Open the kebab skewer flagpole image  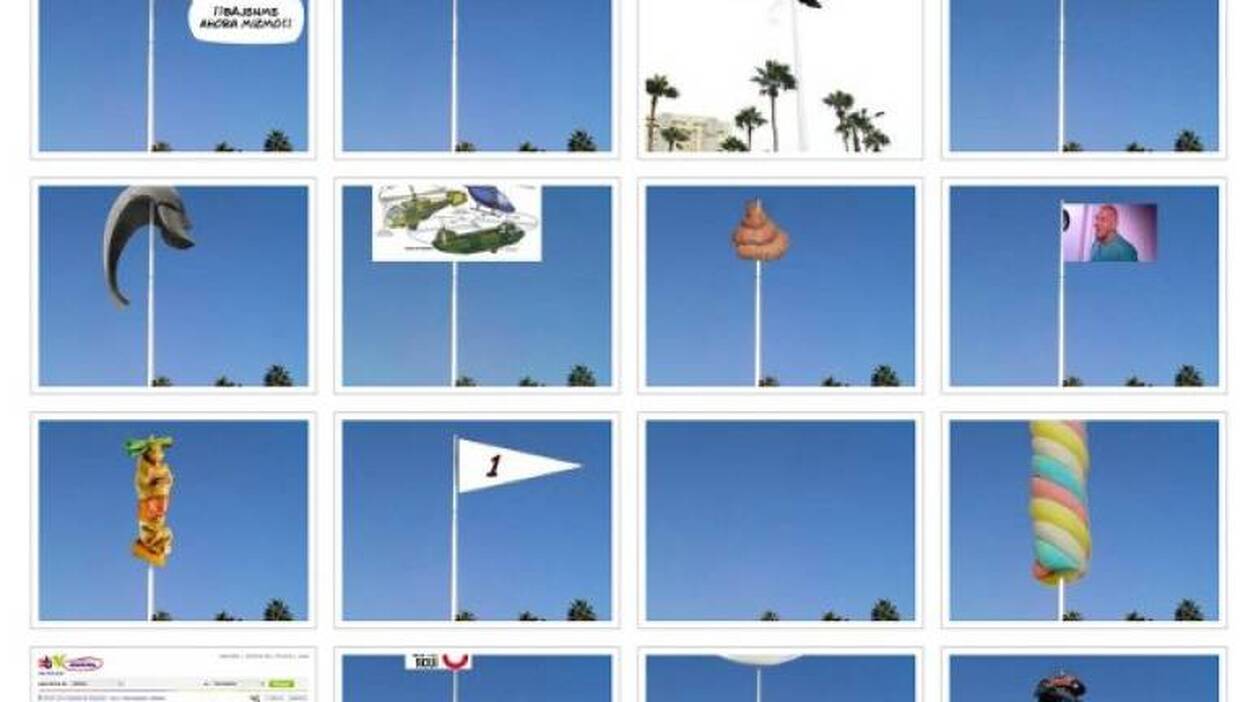click(x=173, y=520)
